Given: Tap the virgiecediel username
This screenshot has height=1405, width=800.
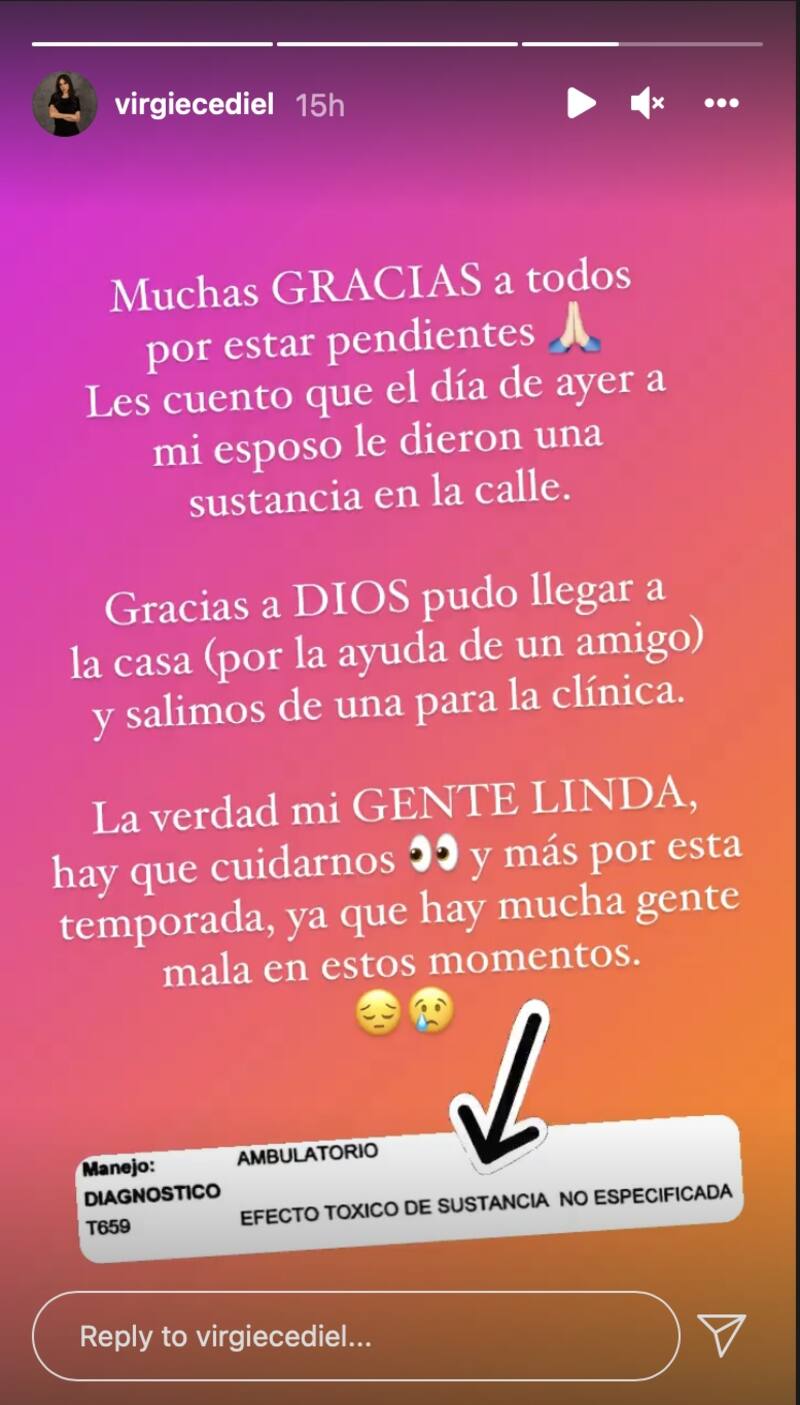Looking at the screenshot, I should point(194,104).
